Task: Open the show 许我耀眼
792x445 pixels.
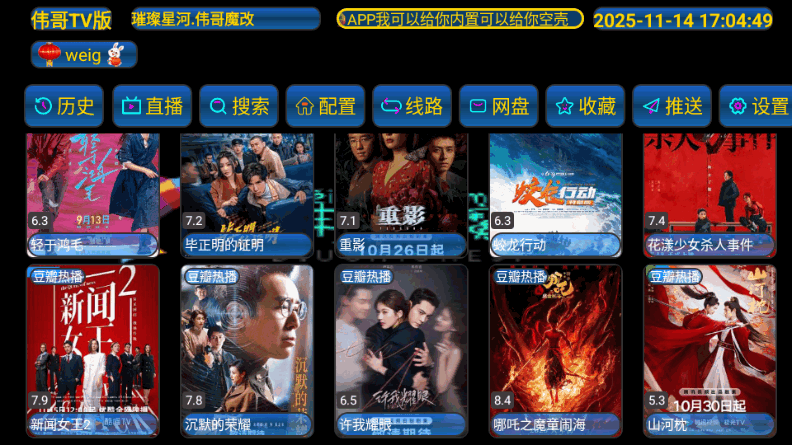Action: (x=401, y=345)
